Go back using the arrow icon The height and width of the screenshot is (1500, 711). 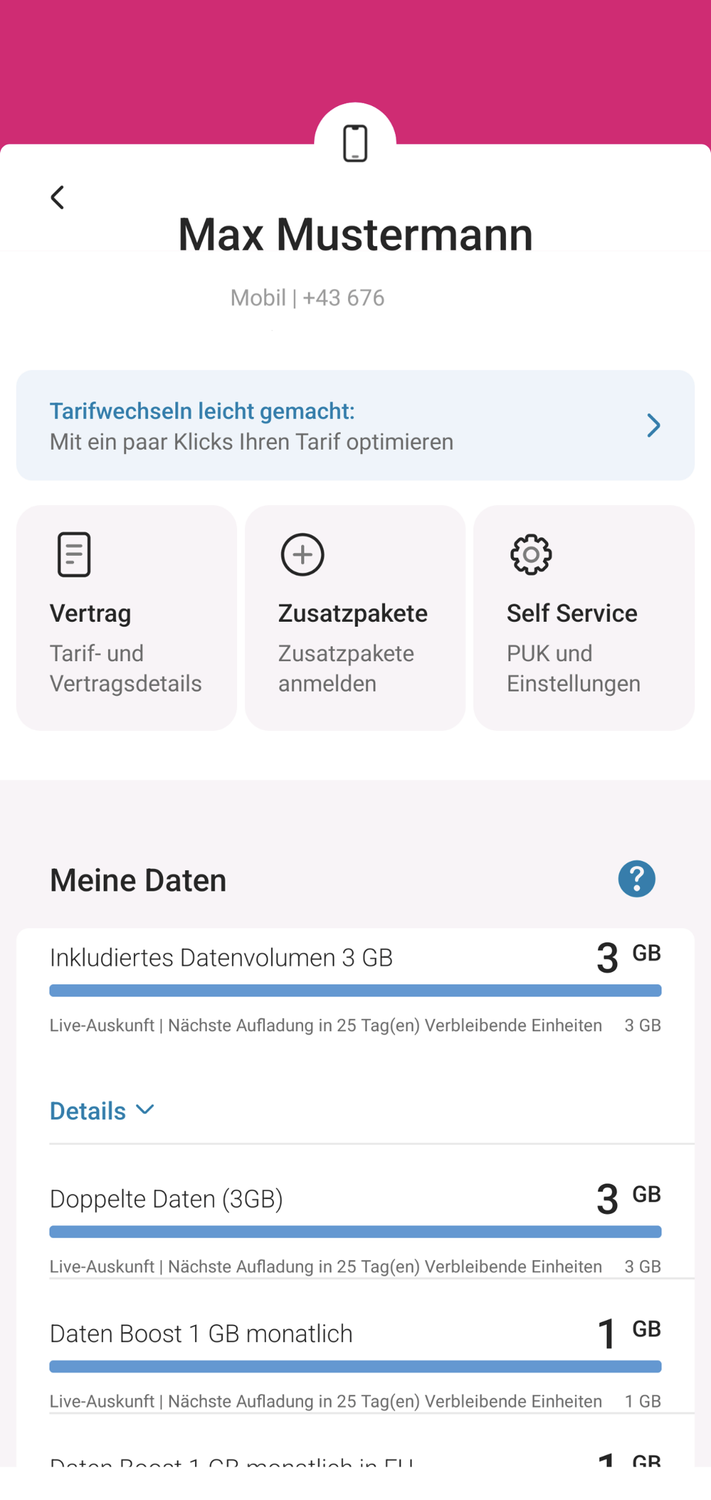pyautogui.click(x=57, y=197)
